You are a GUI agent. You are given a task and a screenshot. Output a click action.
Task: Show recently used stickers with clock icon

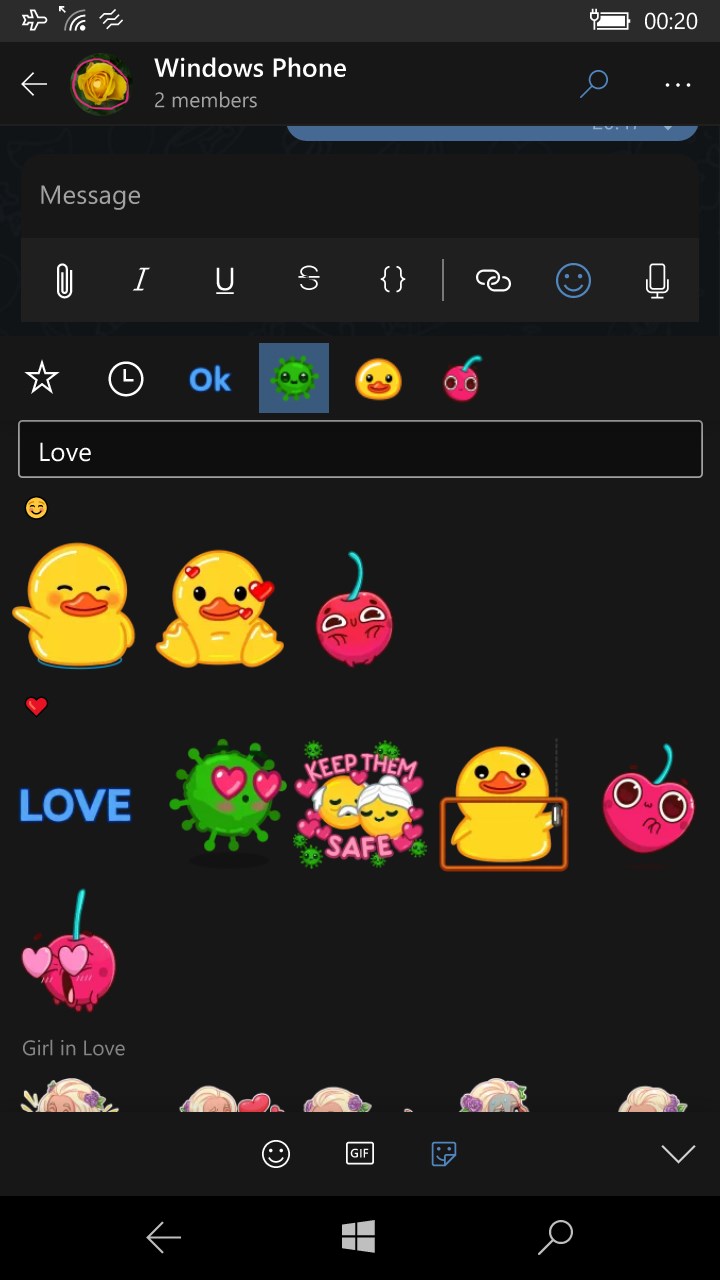tap(126, 378)
